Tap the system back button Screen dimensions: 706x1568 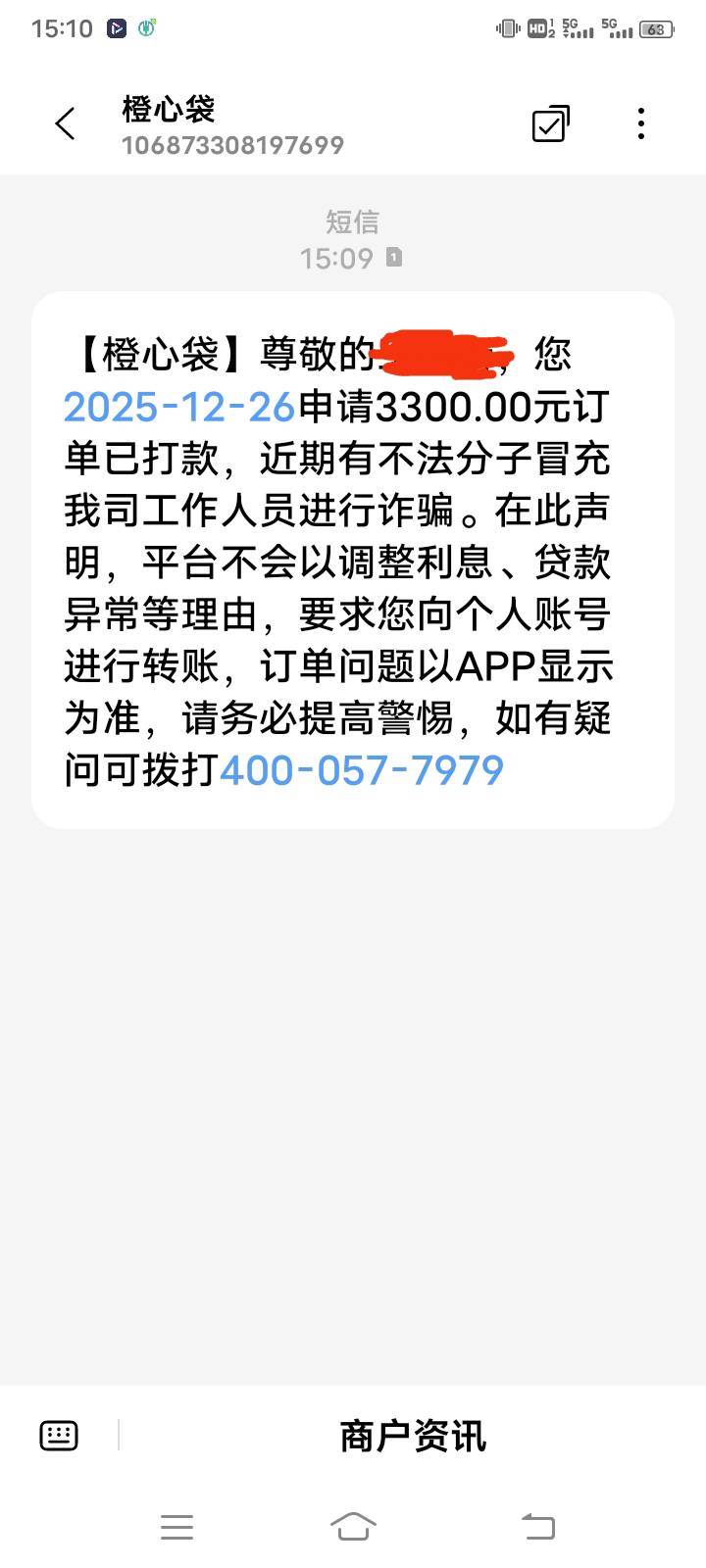(537, 1526)
